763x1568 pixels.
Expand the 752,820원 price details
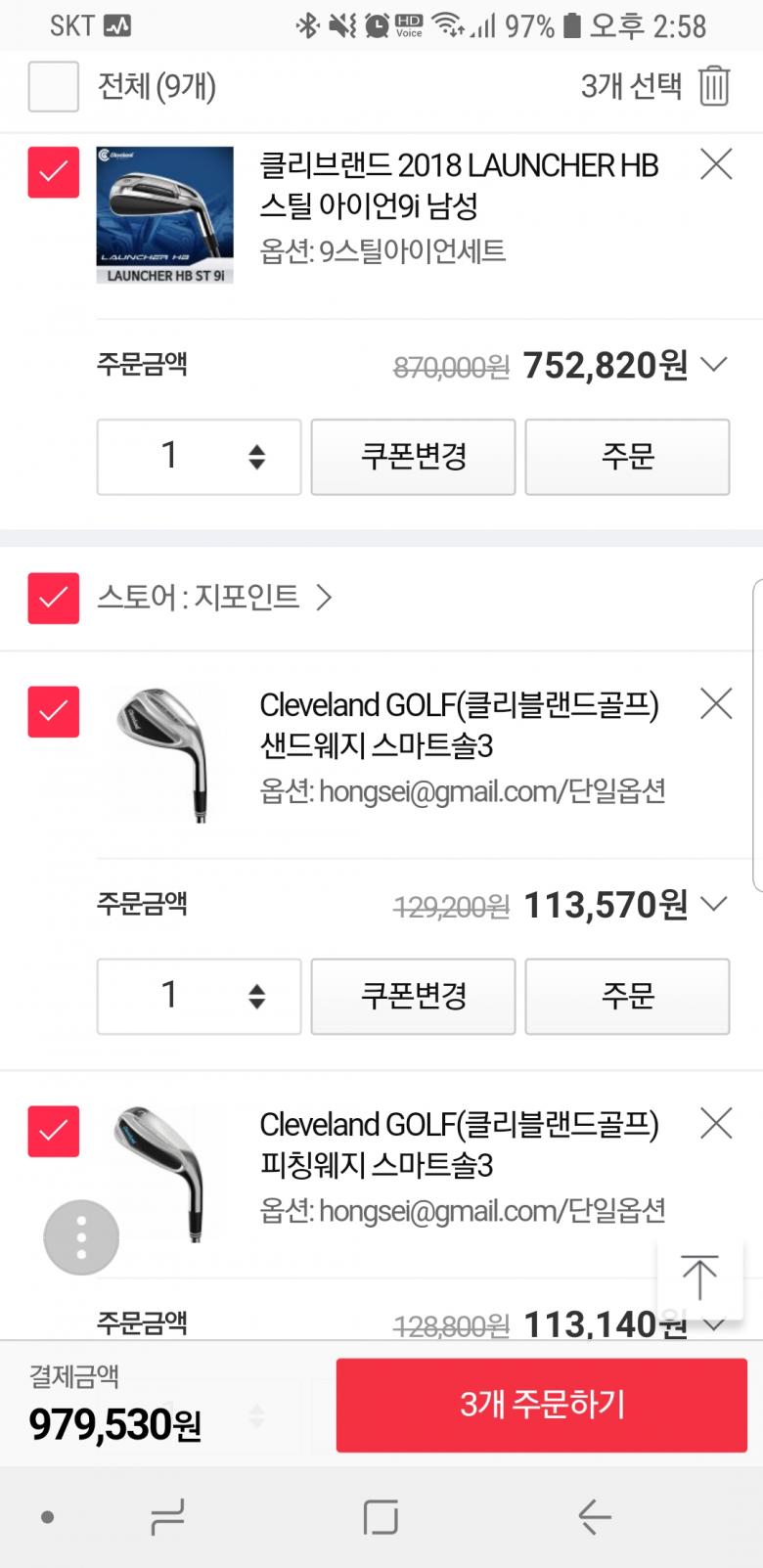pyautogui.click(x=715, y=365)
